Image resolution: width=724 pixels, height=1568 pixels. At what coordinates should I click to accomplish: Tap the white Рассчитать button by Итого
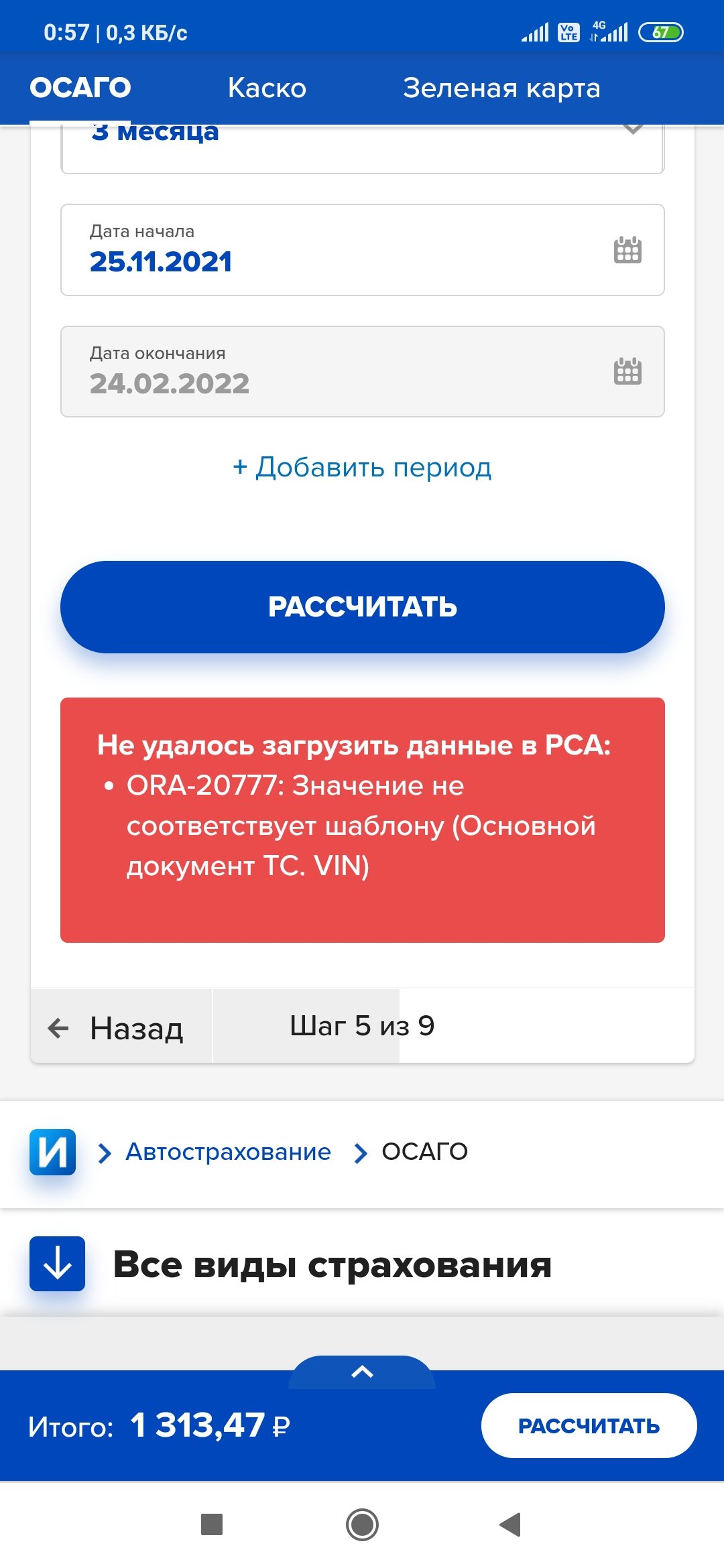click(589, 1425)
